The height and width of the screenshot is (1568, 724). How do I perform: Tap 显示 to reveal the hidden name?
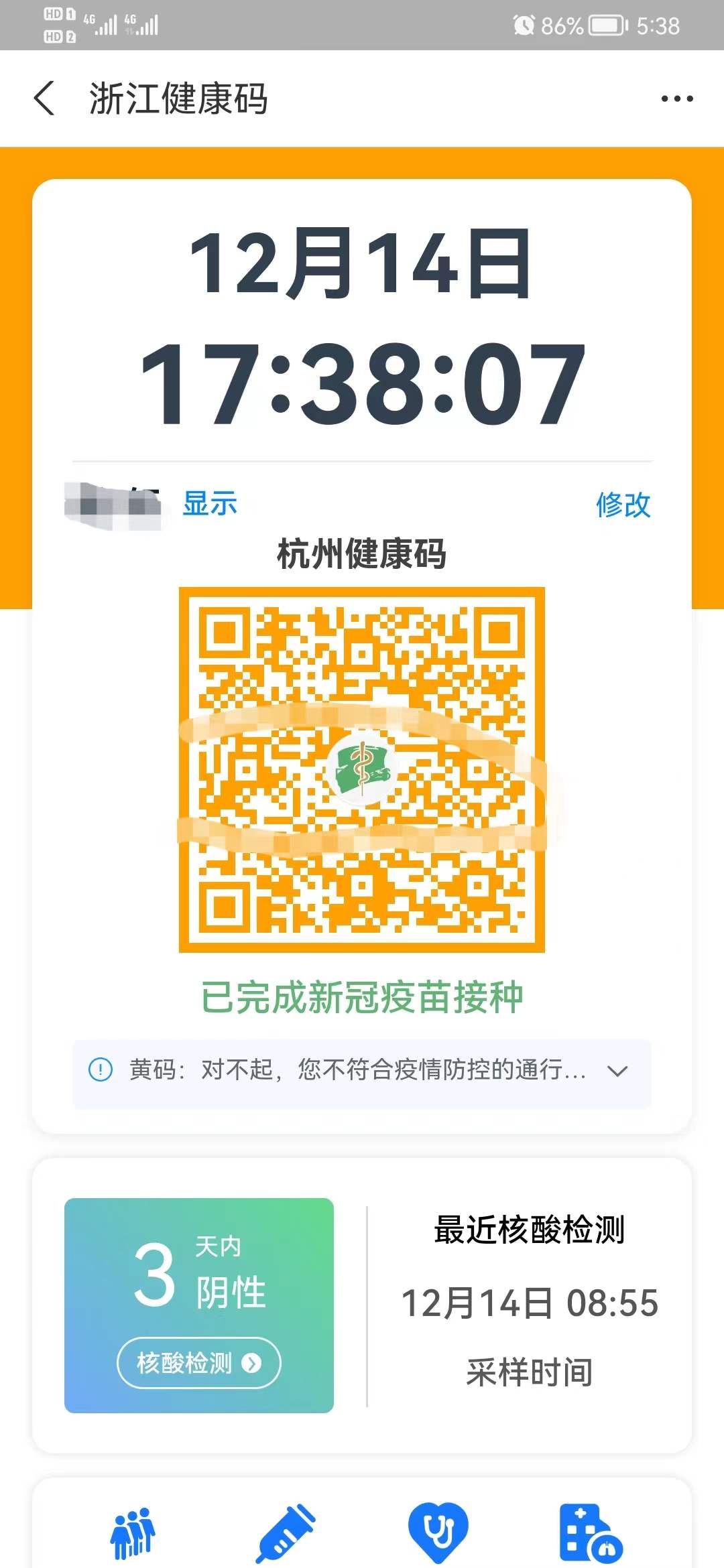[x=210, y=503]
